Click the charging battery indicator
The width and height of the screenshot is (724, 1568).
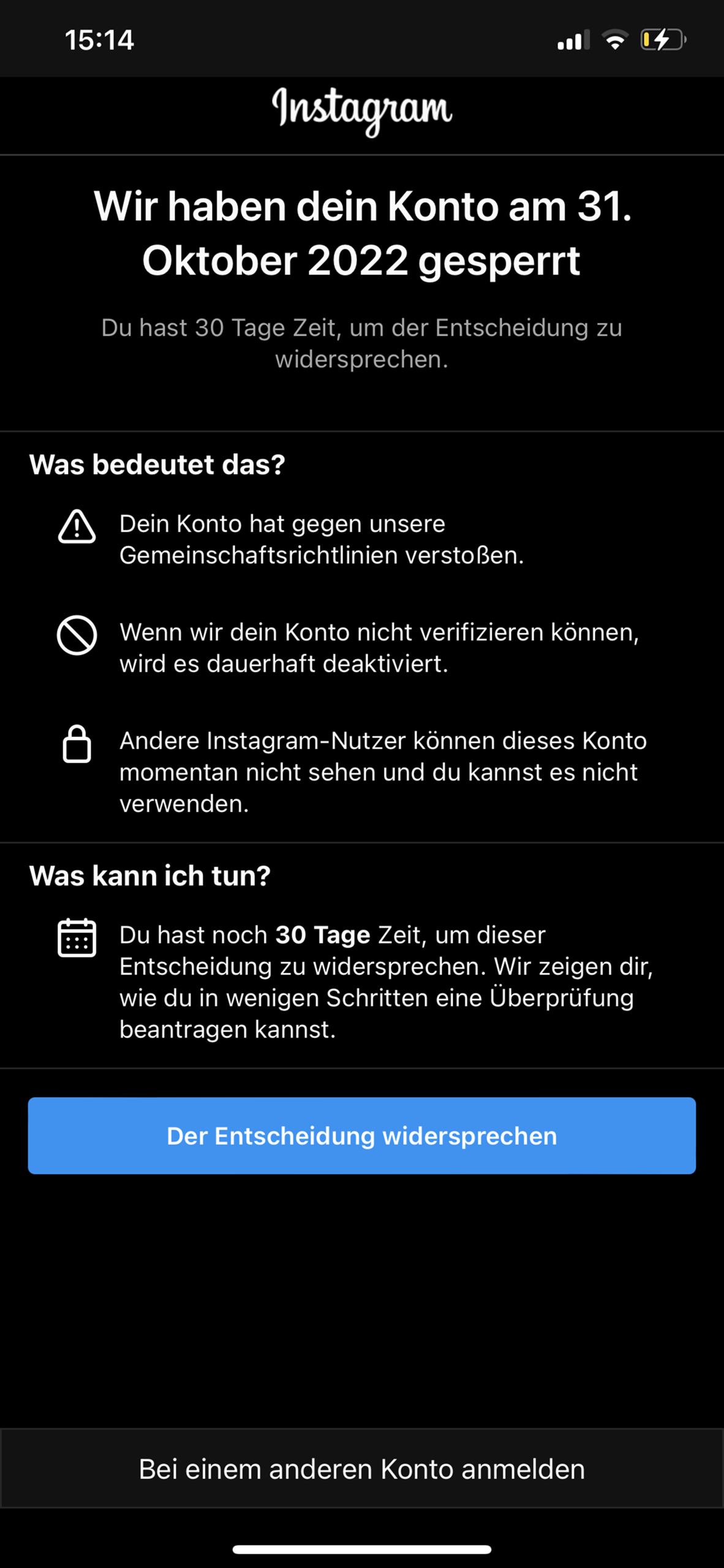pyautogui.click(x=663, y=39)
